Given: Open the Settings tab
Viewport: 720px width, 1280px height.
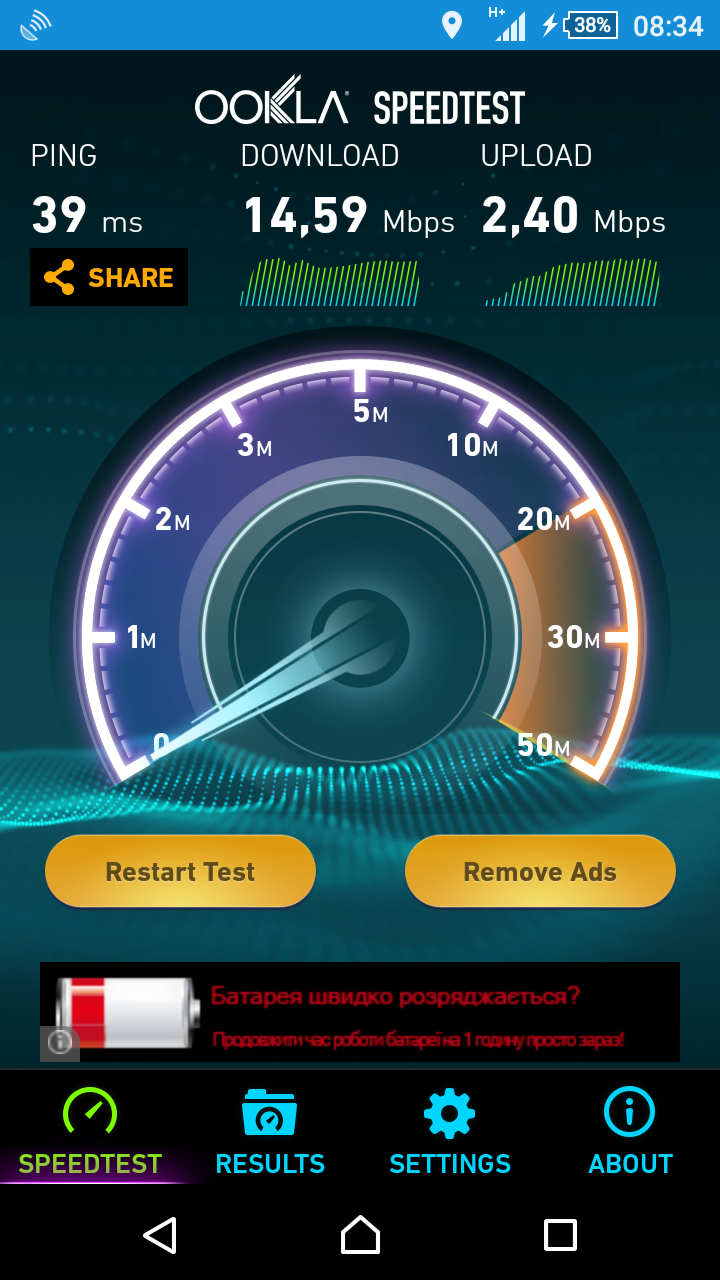Looking at the screenshot, I should click(x=450, y=1134).
